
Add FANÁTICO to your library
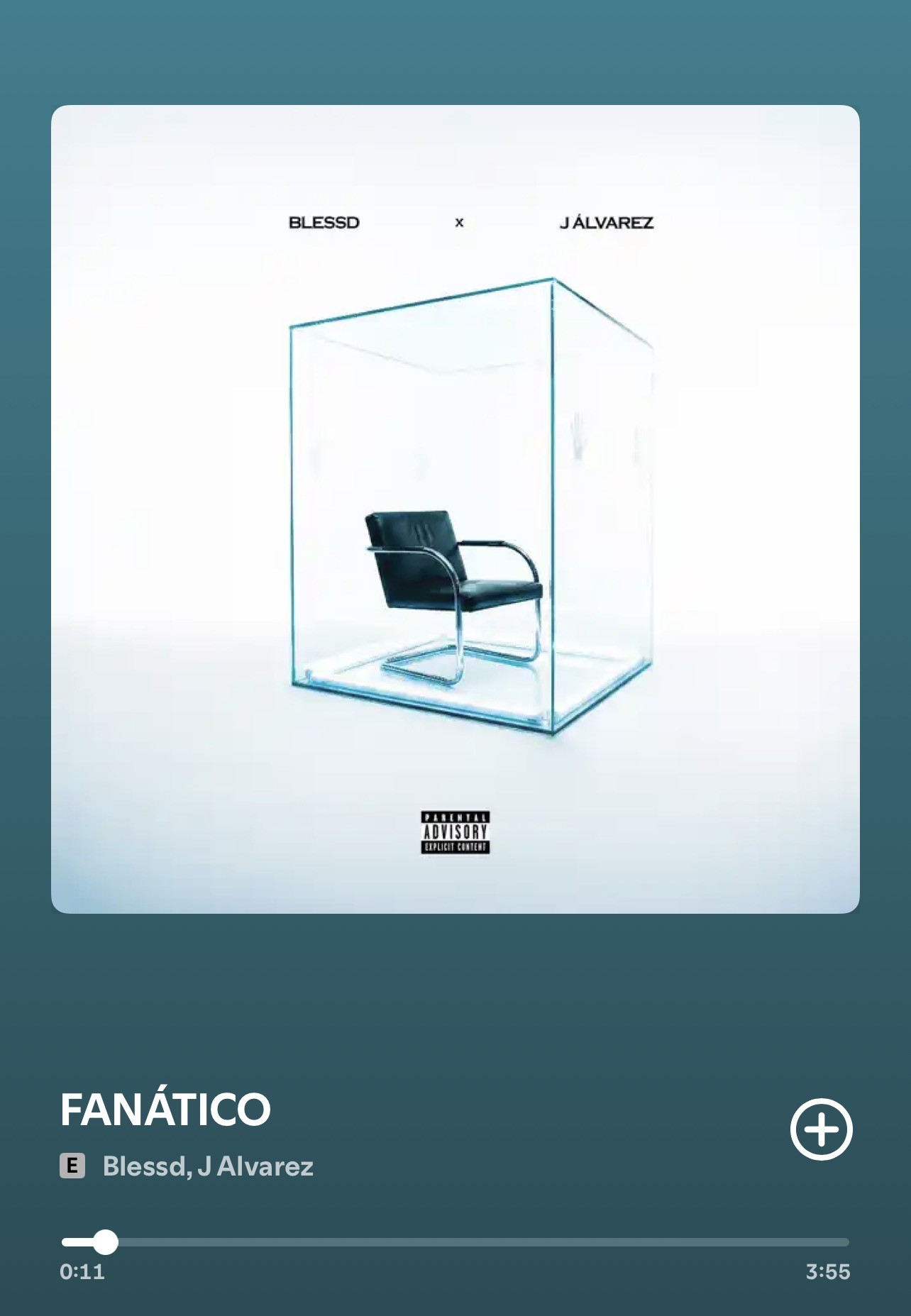821,1129
